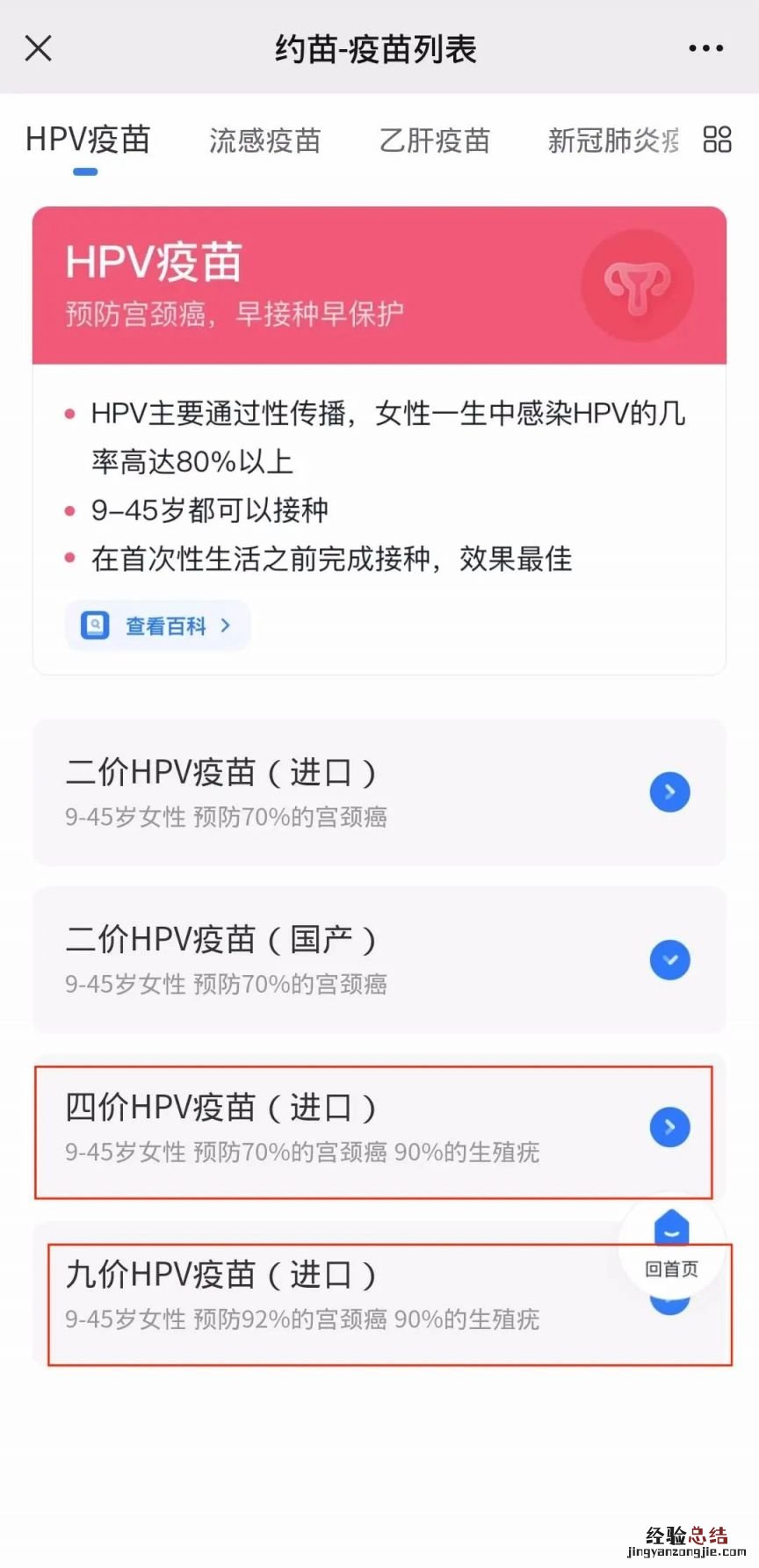The width and height of the screenshot is (759, 1568).
Task: Select the HPV疫苗 tab
Action: [88, 141]
